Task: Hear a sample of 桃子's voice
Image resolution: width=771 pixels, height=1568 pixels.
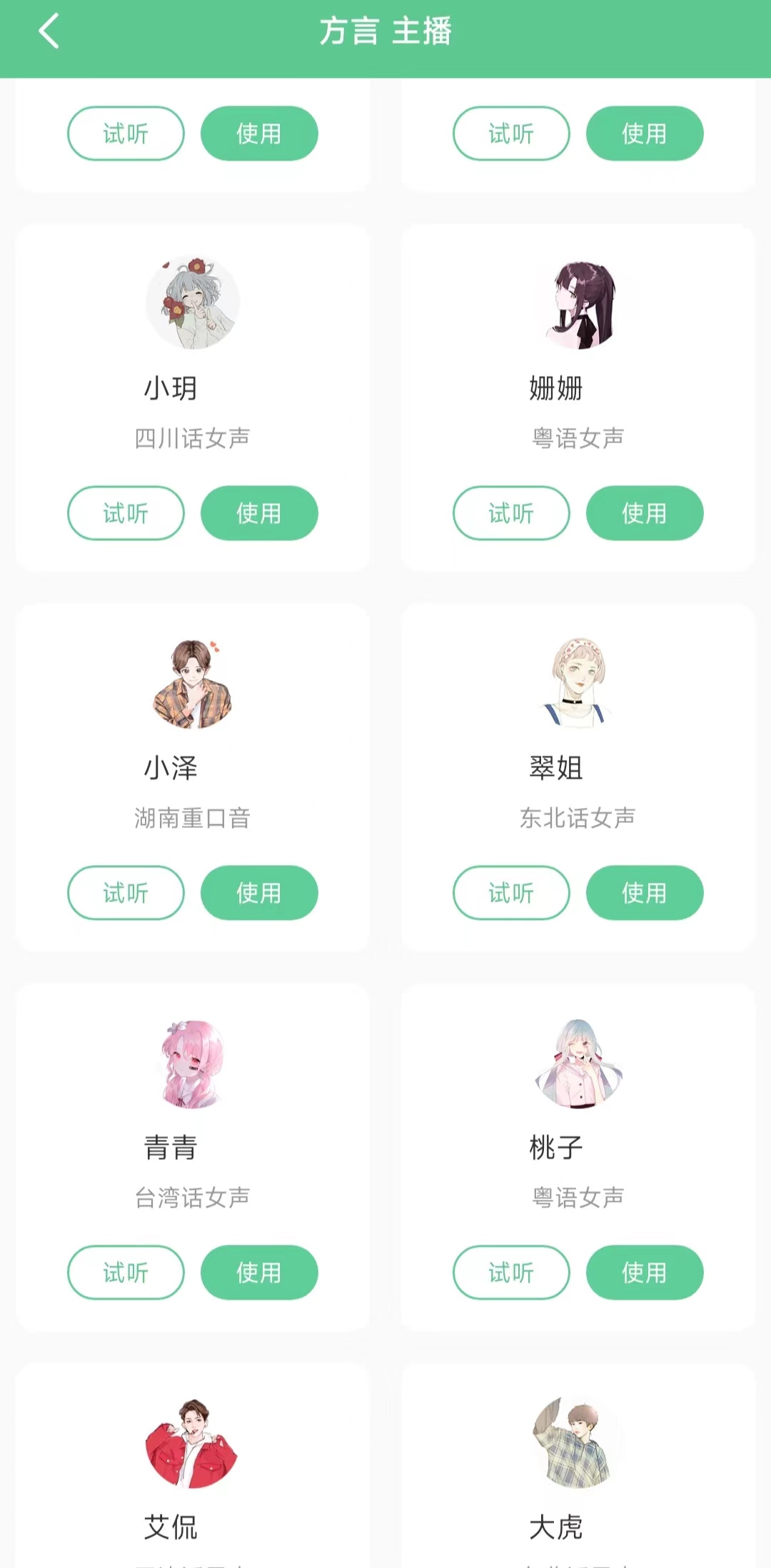Action: (x=511, y=1273)
